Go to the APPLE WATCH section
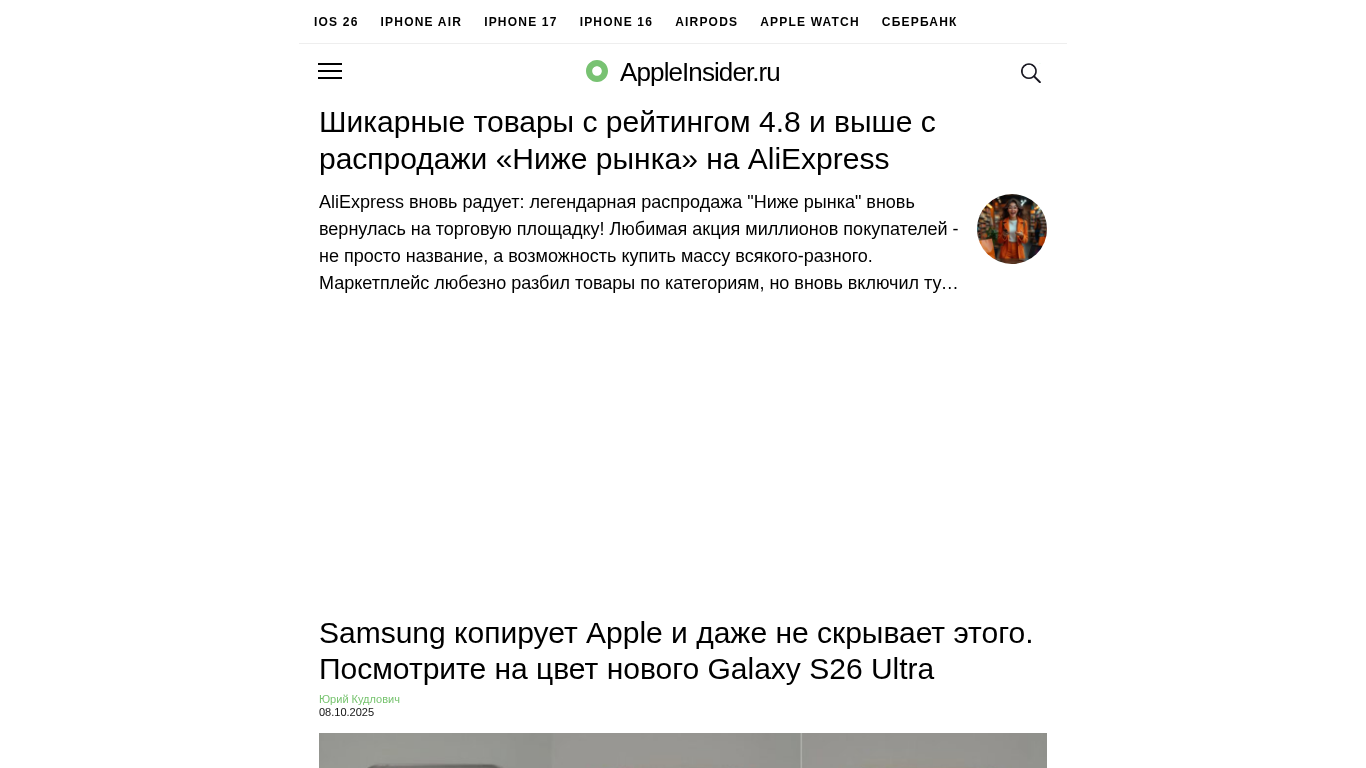This screenshot has width=1366, height=768. (809, 22)
